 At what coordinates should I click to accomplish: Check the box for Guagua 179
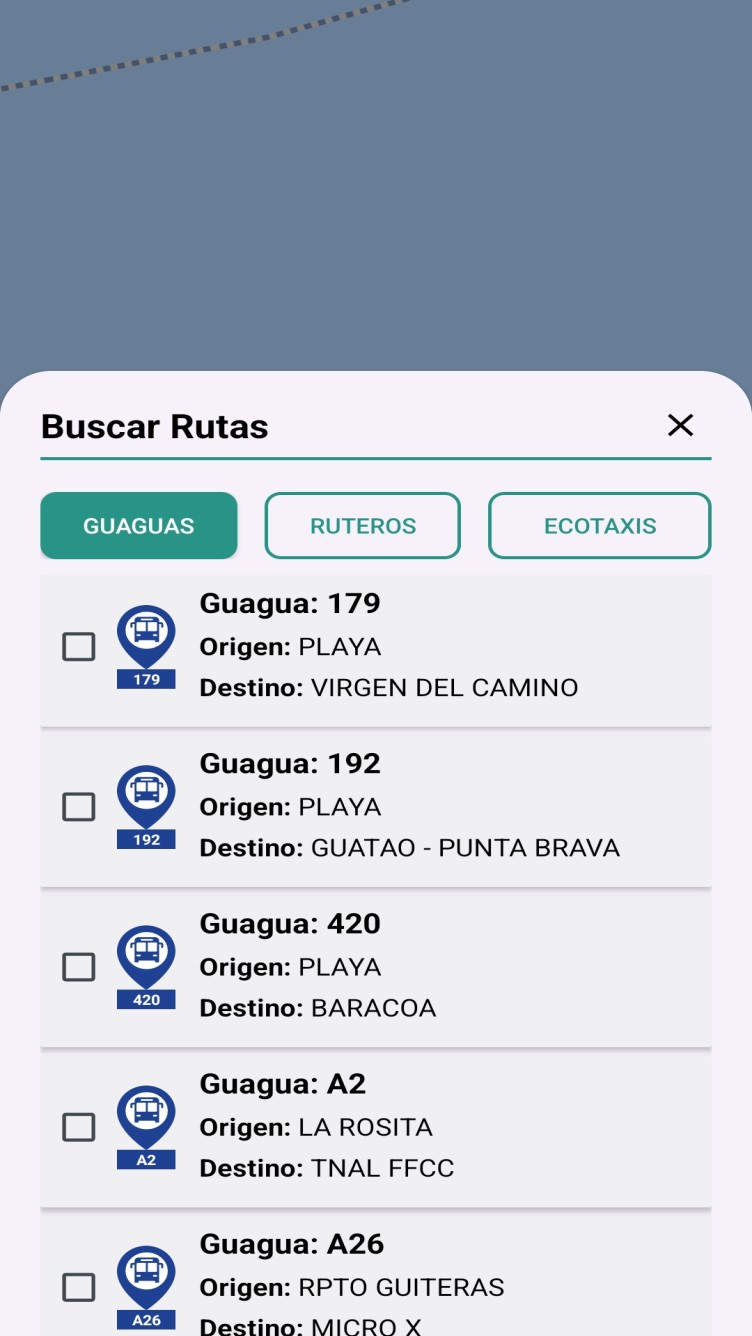coord(79,647)
